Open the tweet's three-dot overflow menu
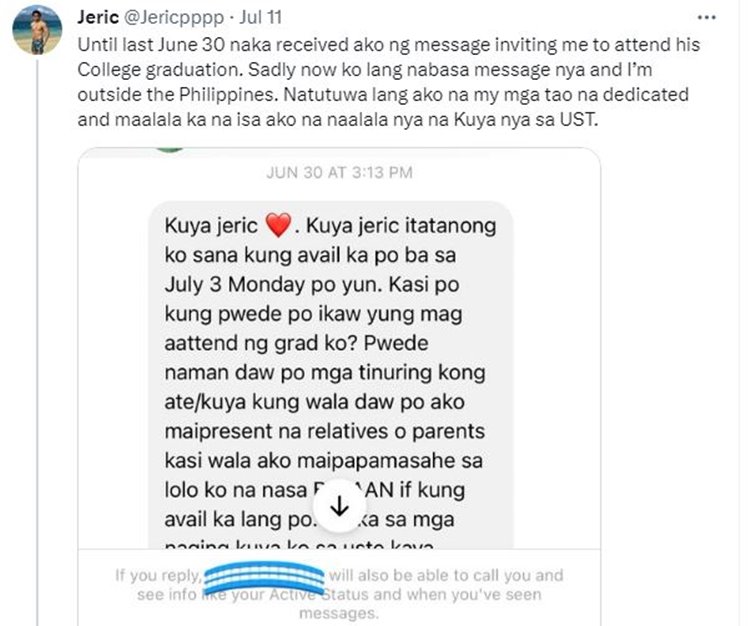Screen dimensions: 750x626 click(707, 18)
